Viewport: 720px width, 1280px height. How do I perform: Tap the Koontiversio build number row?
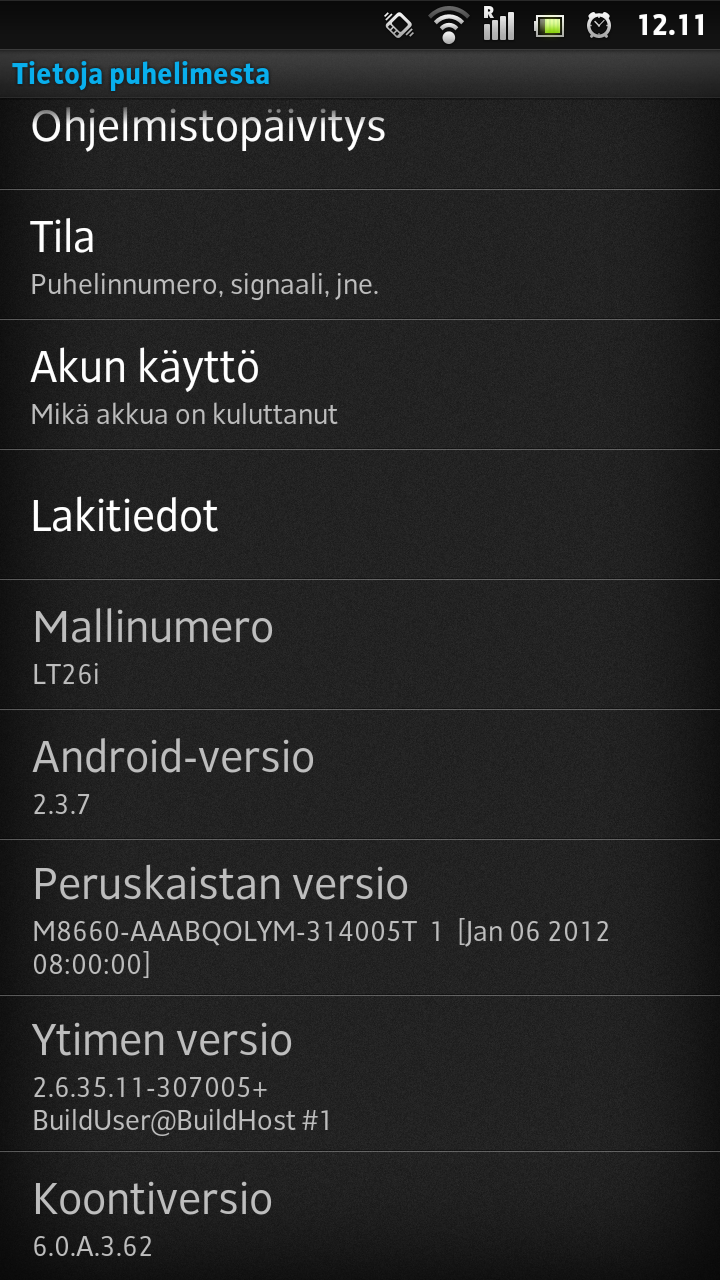coord(360,1216)
